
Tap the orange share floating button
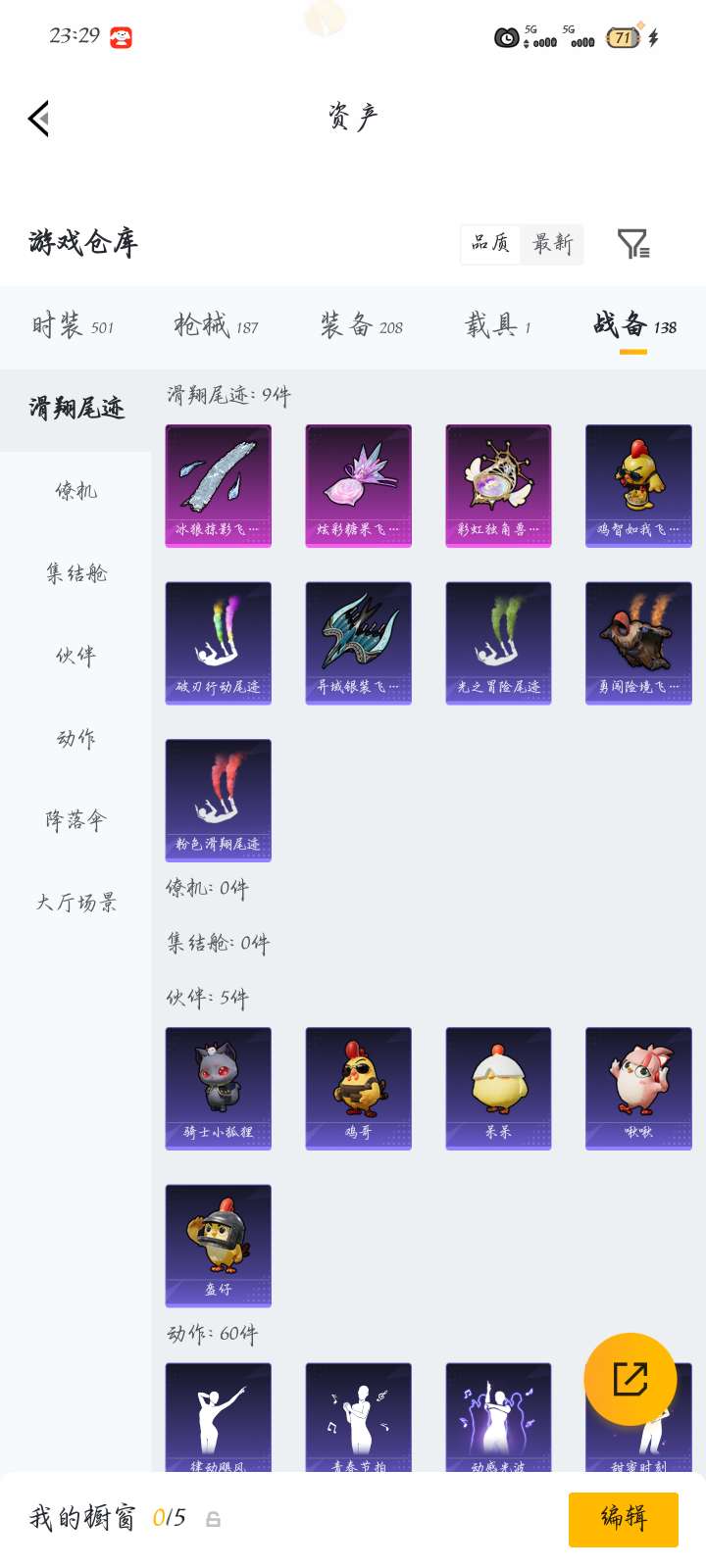point(630,1379)
